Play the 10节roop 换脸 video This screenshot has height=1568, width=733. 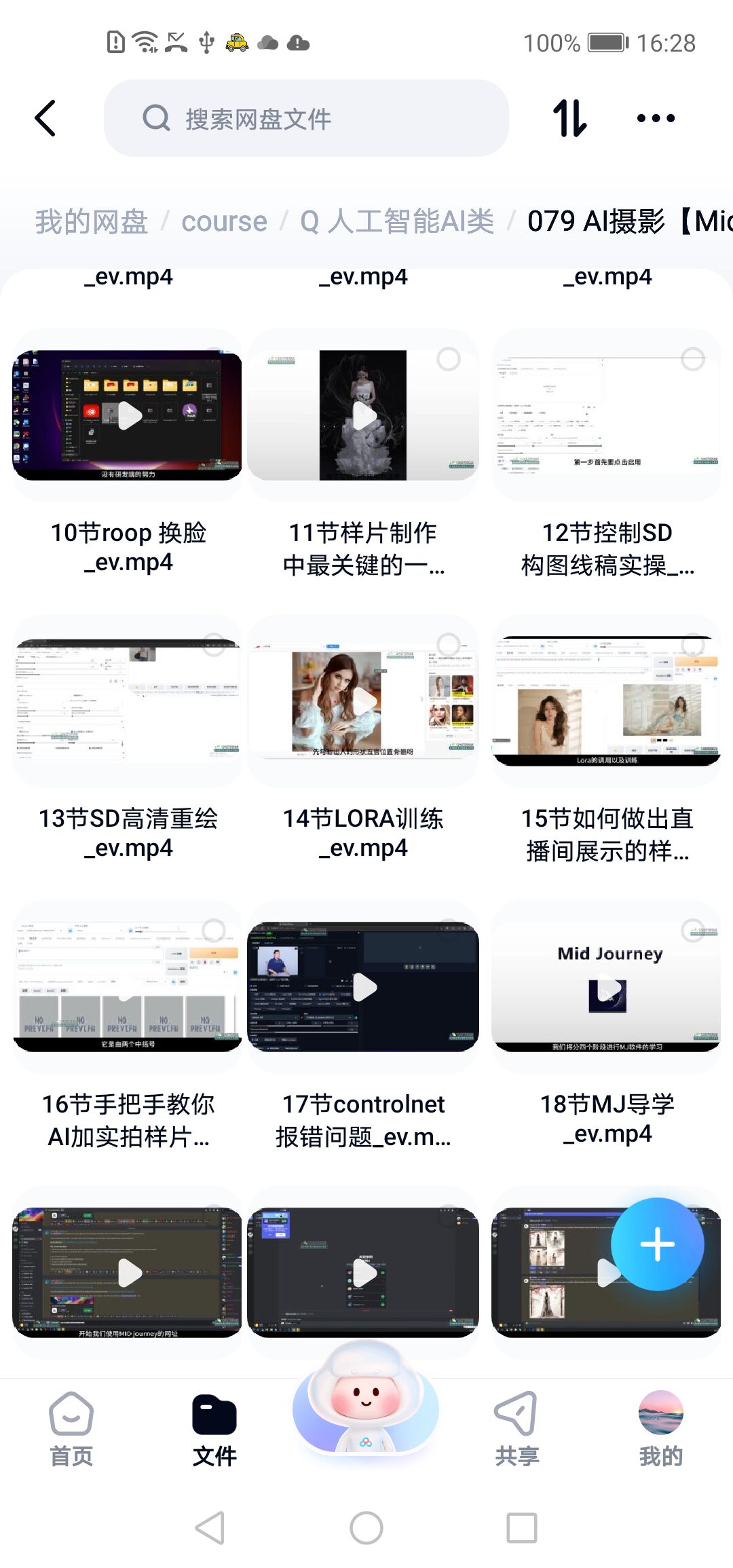pos(128,415)
